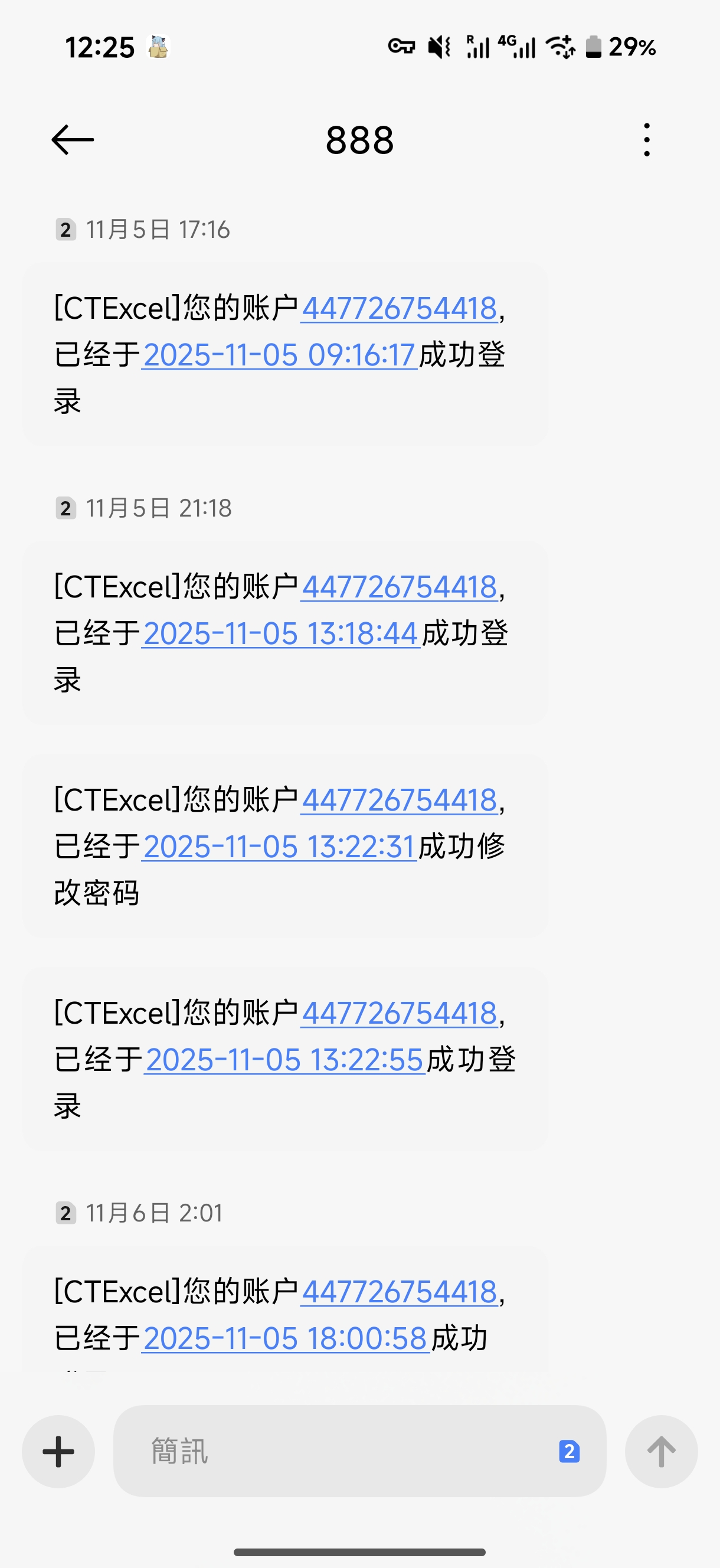Image resolution: width=720 pixels, height=1568 pixels.
Task: Open the three-dot overflow menu
Action: pos(646,140)
